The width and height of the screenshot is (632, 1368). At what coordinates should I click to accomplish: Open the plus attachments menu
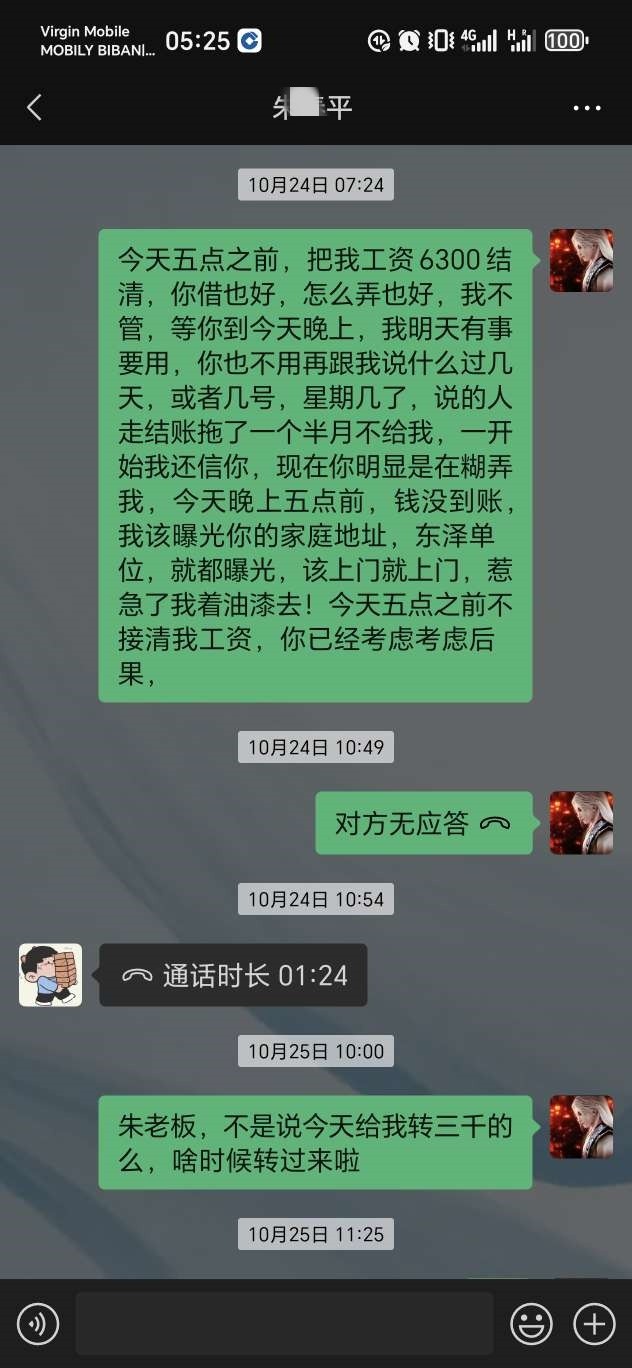[x=594, y=1325]
